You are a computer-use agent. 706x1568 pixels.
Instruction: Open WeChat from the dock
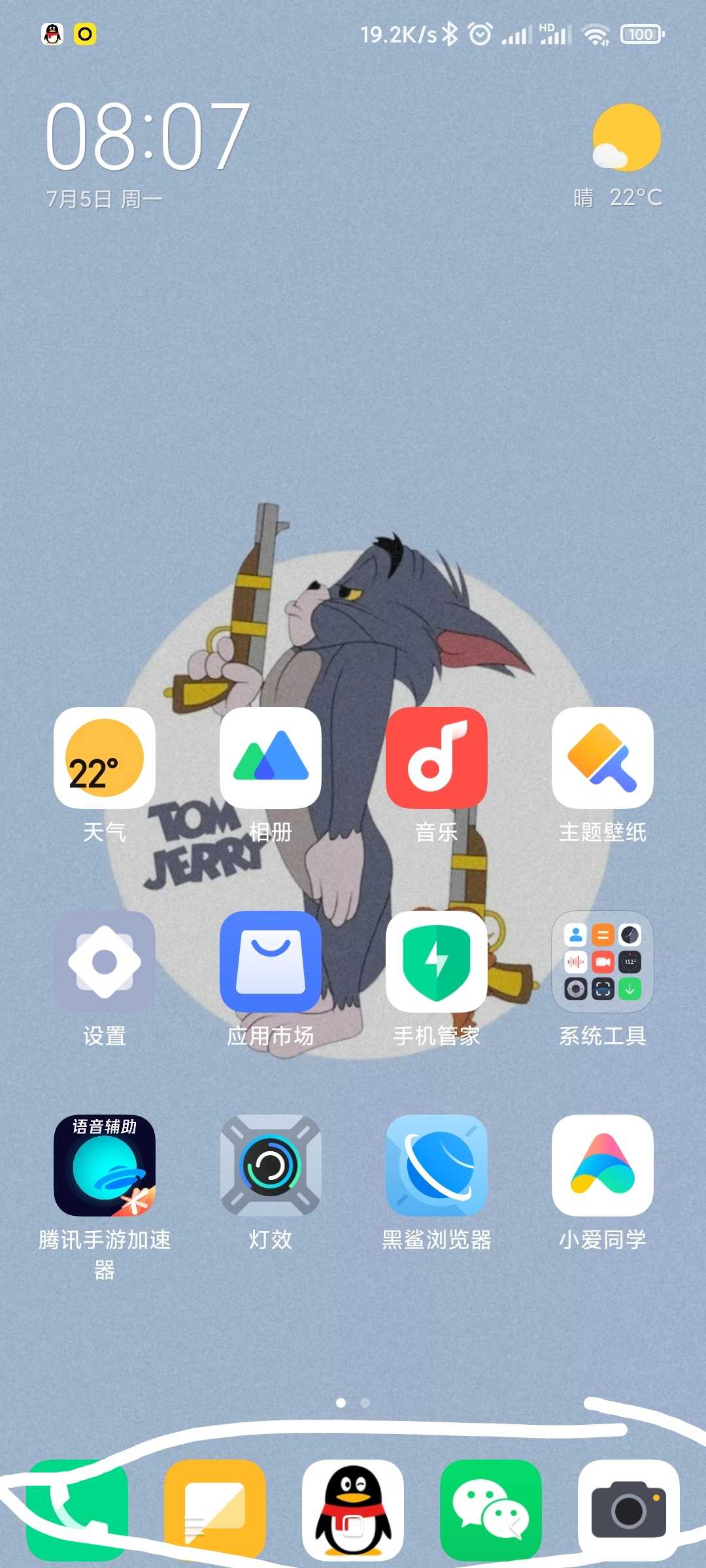[x=491, y=1510]
